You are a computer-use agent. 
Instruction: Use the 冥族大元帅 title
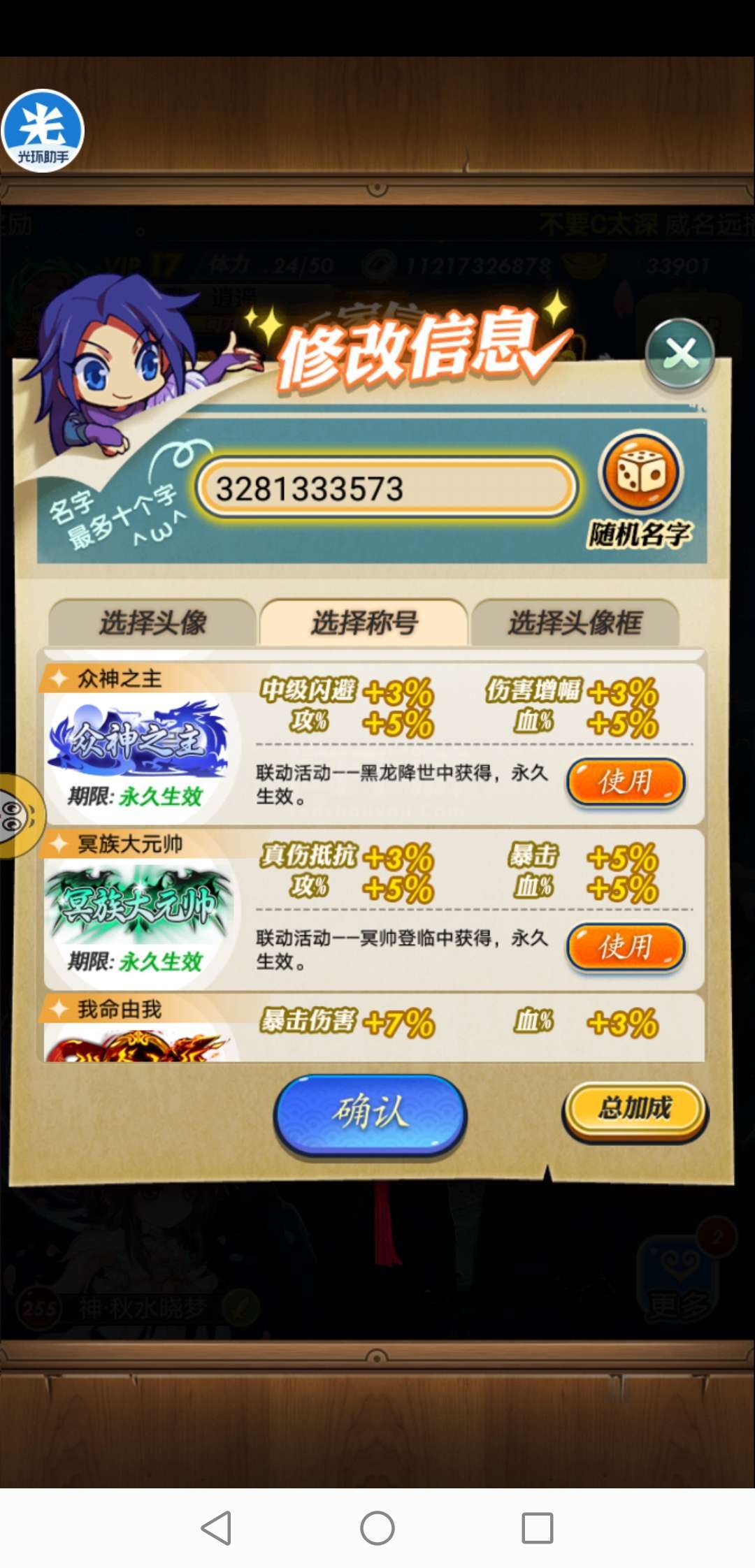[x=626, y=948]
